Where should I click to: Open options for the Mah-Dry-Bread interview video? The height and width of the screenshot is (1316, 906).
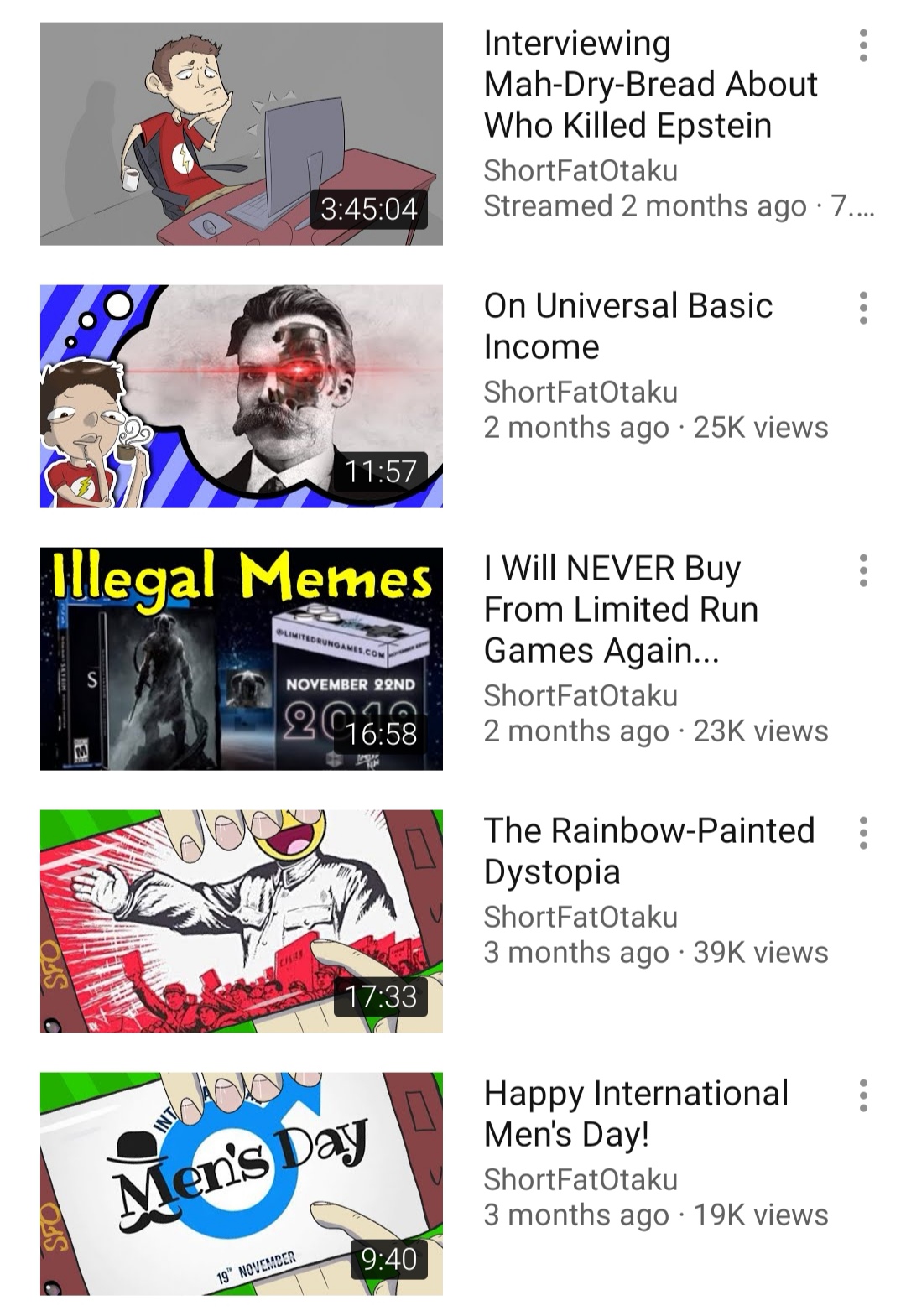pos(863,46)
